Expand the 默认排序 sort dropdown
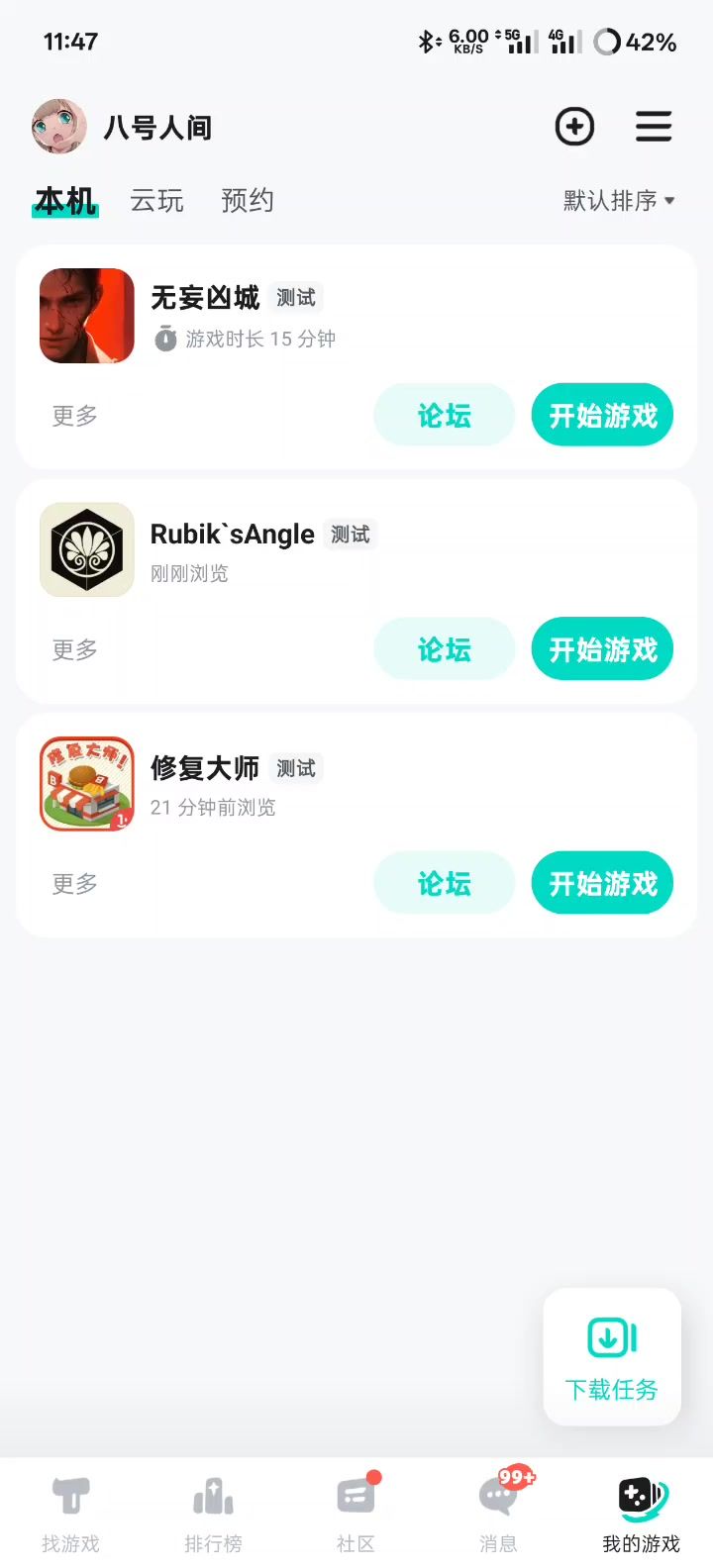The image size is (713, 1568). 619,201
